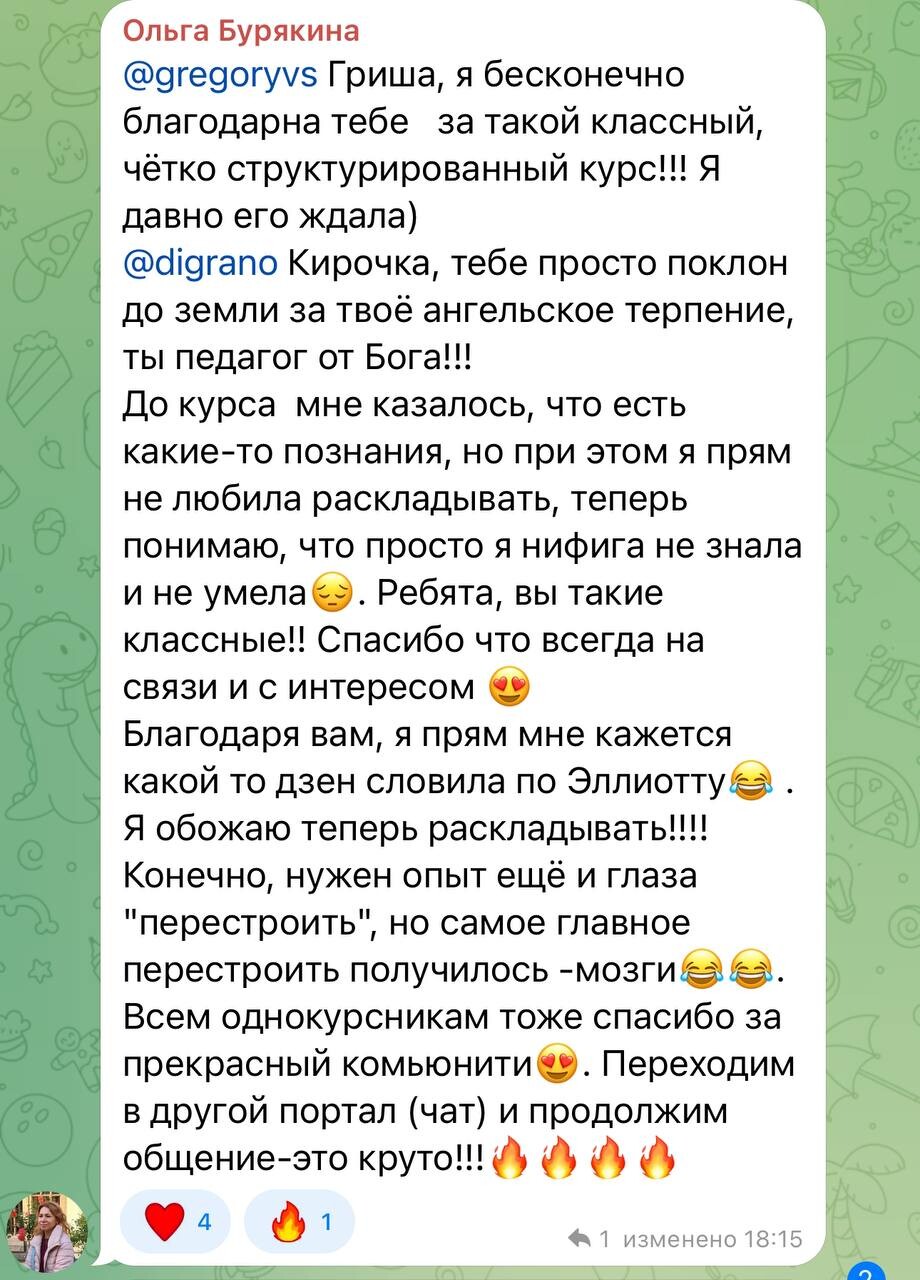Viewport: 920px width, 1280px height.
Task: Add a heart reaction to the message
Action: 178,1221
